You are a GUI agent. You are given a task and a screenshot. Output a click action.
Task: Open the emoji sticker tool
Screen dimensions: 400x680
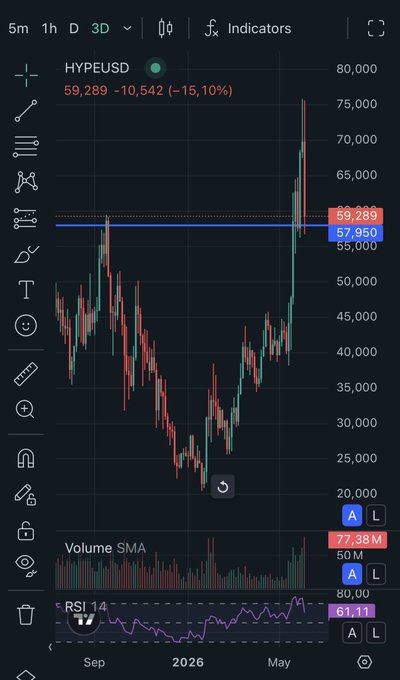[x=26, y=325]
